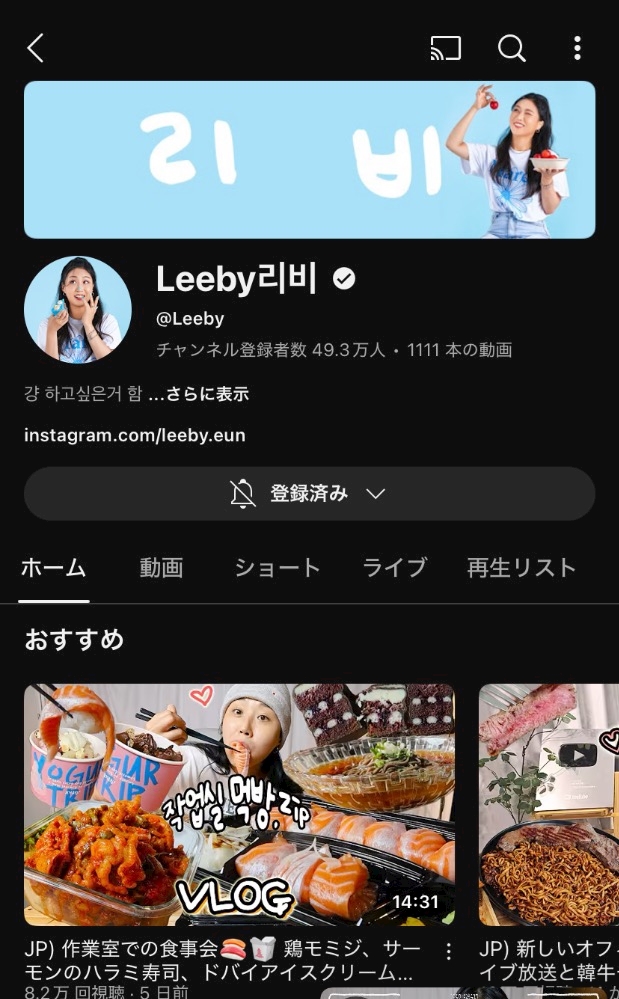Switch to the 再生リスト tab
The image size is (619, 999).
point(521,568)
